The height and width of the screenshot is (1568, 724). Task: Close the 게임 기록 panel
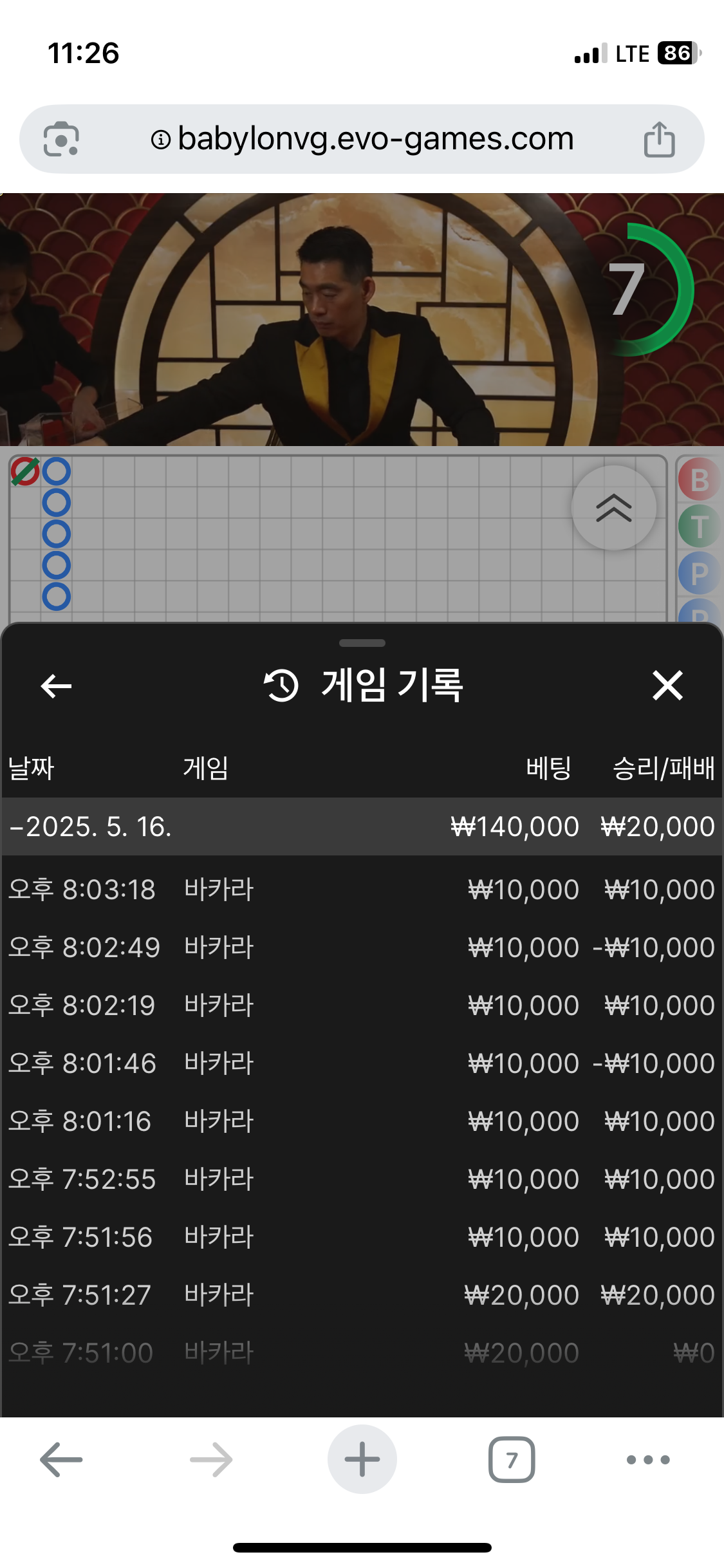667,686
